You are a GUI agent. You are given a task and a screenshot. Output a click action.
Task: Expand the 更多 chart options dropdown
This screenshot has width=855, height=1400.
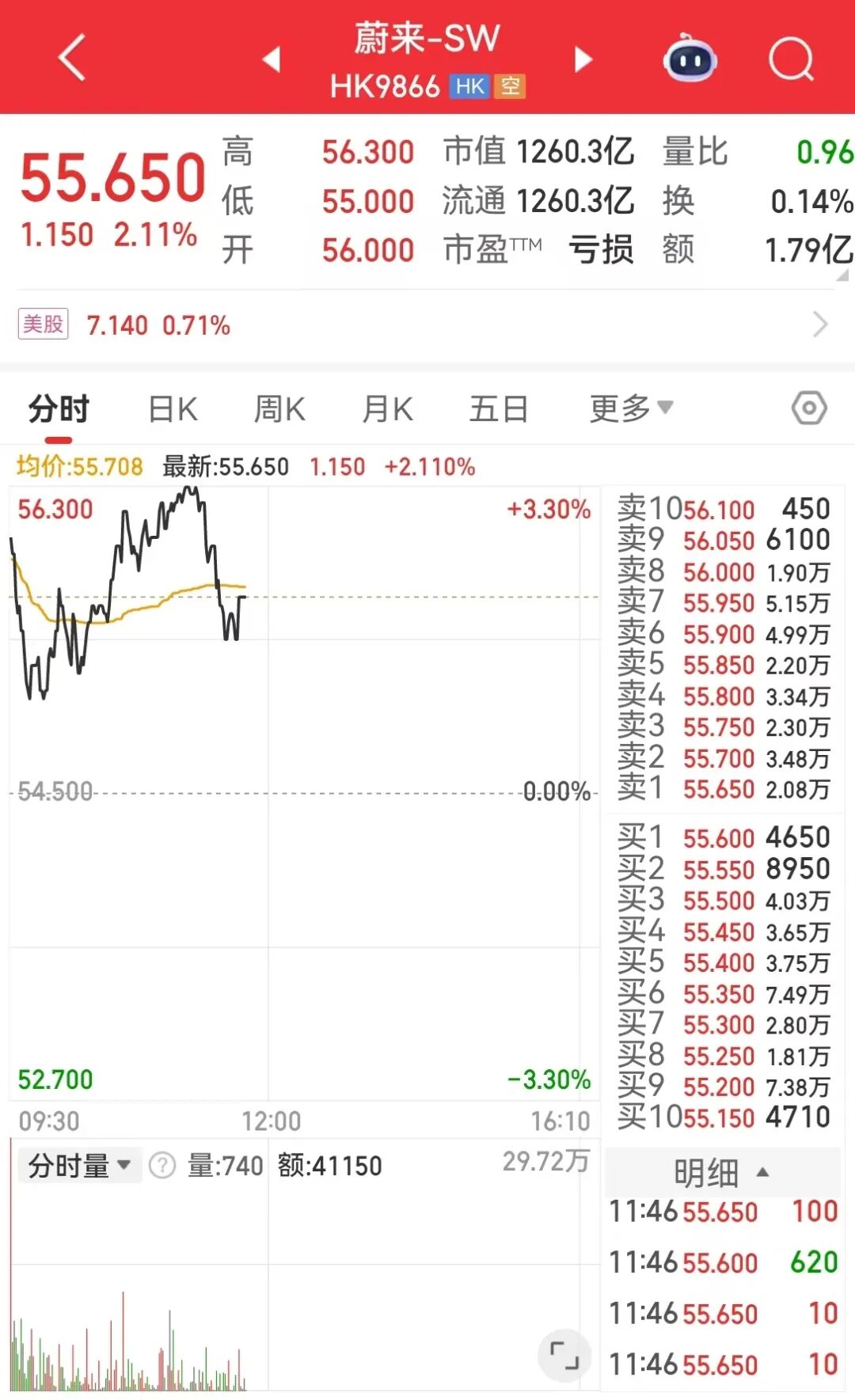click(631, 408)
